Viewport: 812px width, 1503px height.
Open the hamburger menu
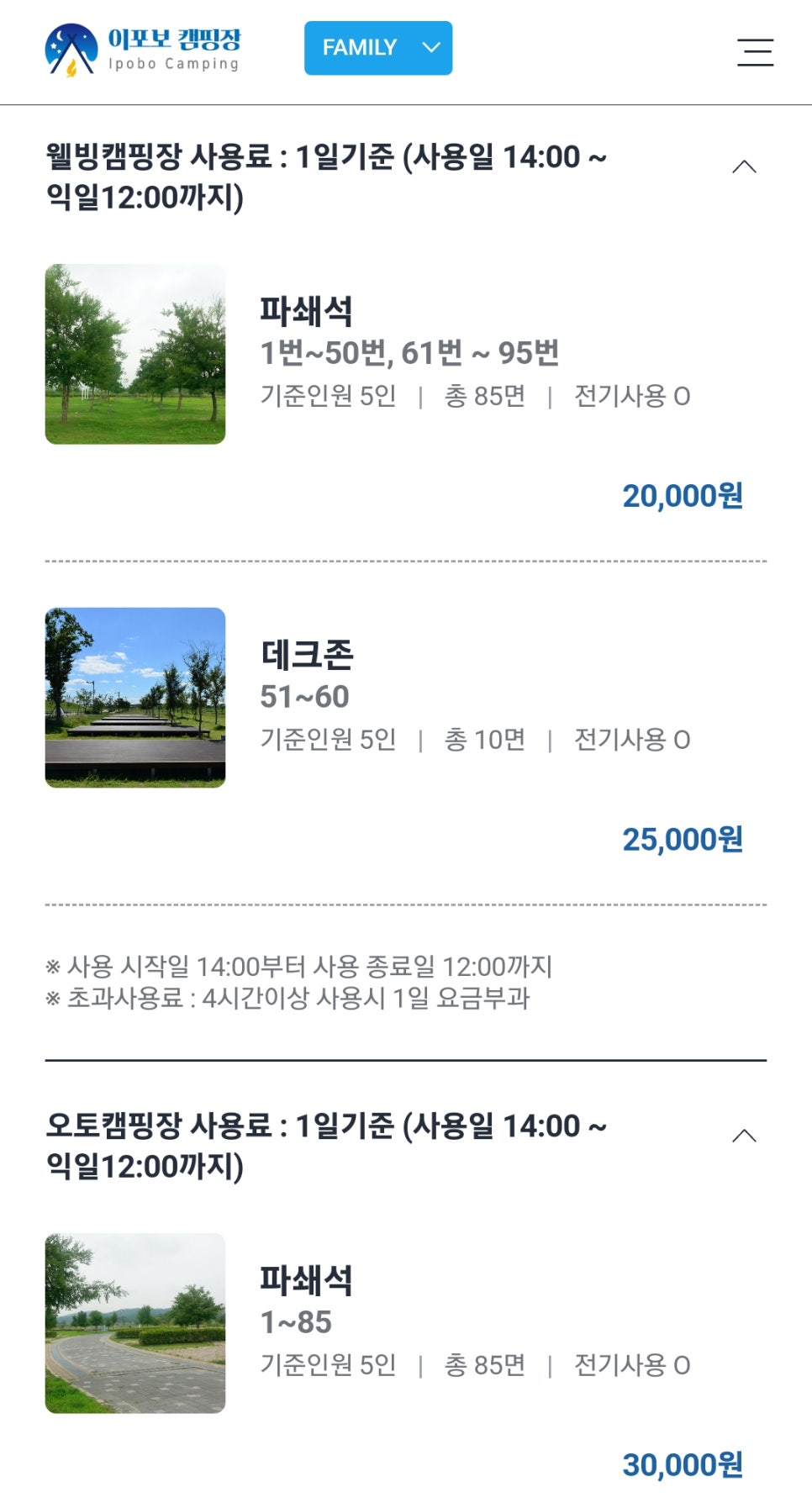[x=755, y=52]
